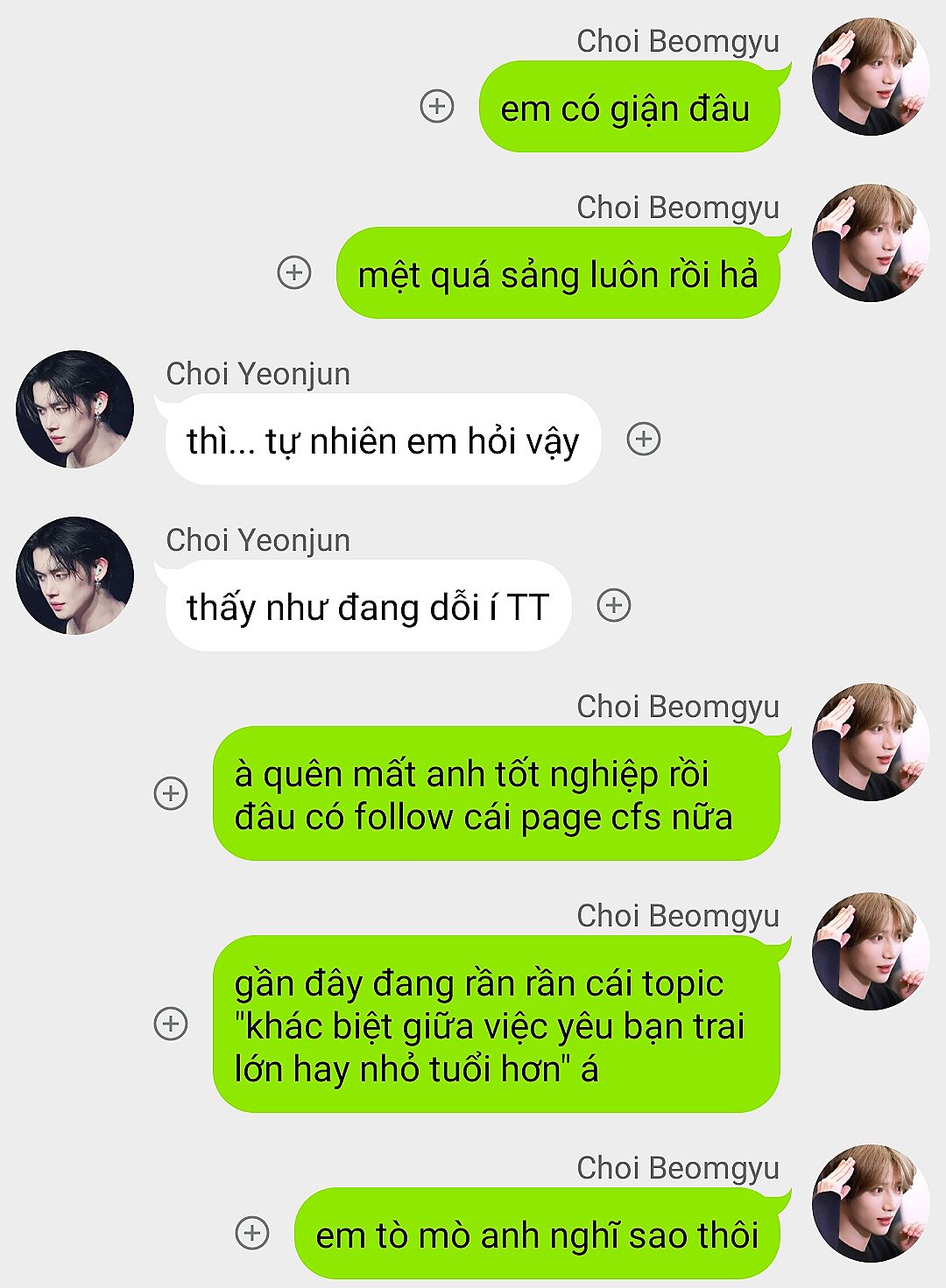Image resolution: width=946 pixels, height=1288 pixels.
Task: Tap plus icon beside "em tò mò anh nghĩ sao thôi"
Action: (252, 1233)
